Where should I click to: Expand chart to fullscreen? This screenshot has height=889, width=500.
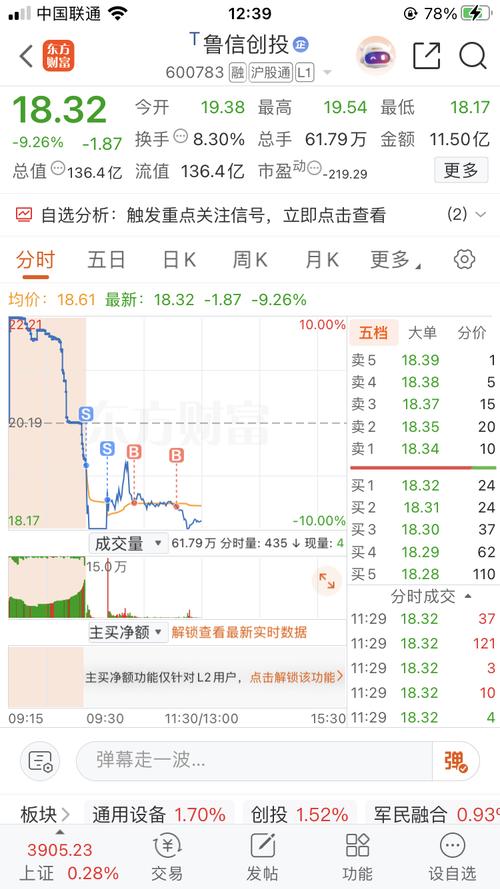[327, 581]
